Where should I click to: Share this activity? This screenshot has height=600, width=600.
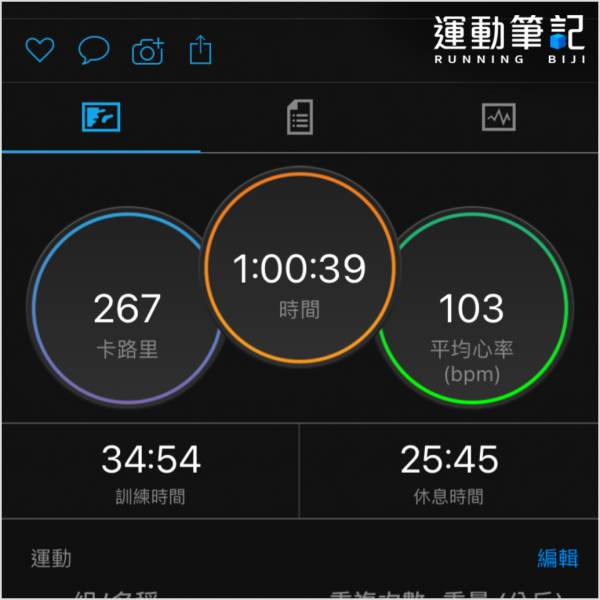click(x=201, y=50)
